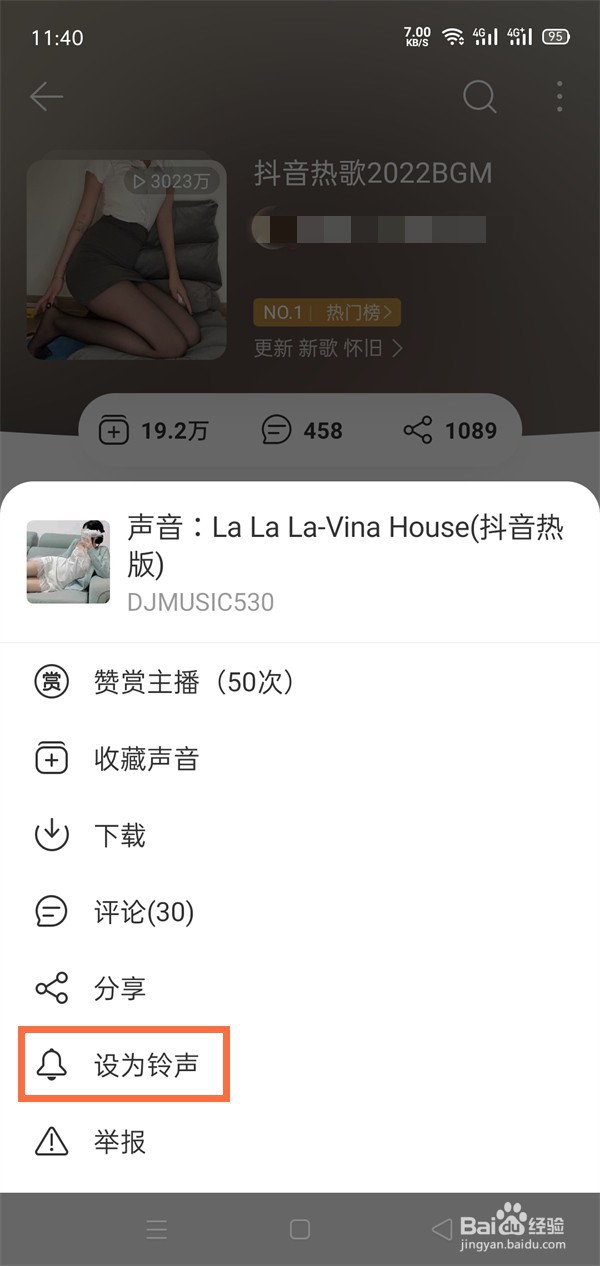The height and width of the screenshot is (1266, 600).
Task: Open 评论(30) comments
Action: tap(300, 911)
